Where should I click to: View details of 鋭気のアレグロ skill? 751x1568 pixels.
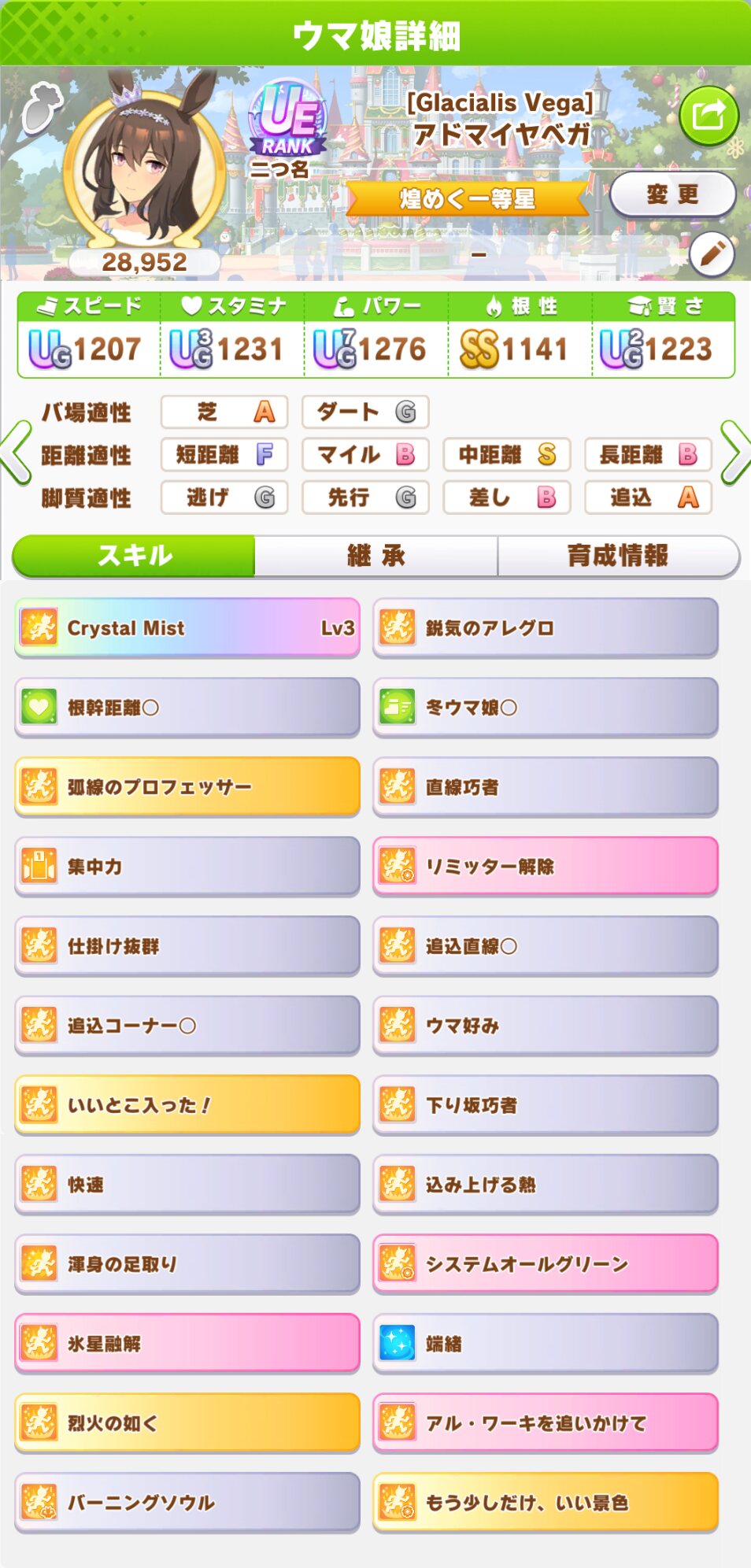click(546, 628)
